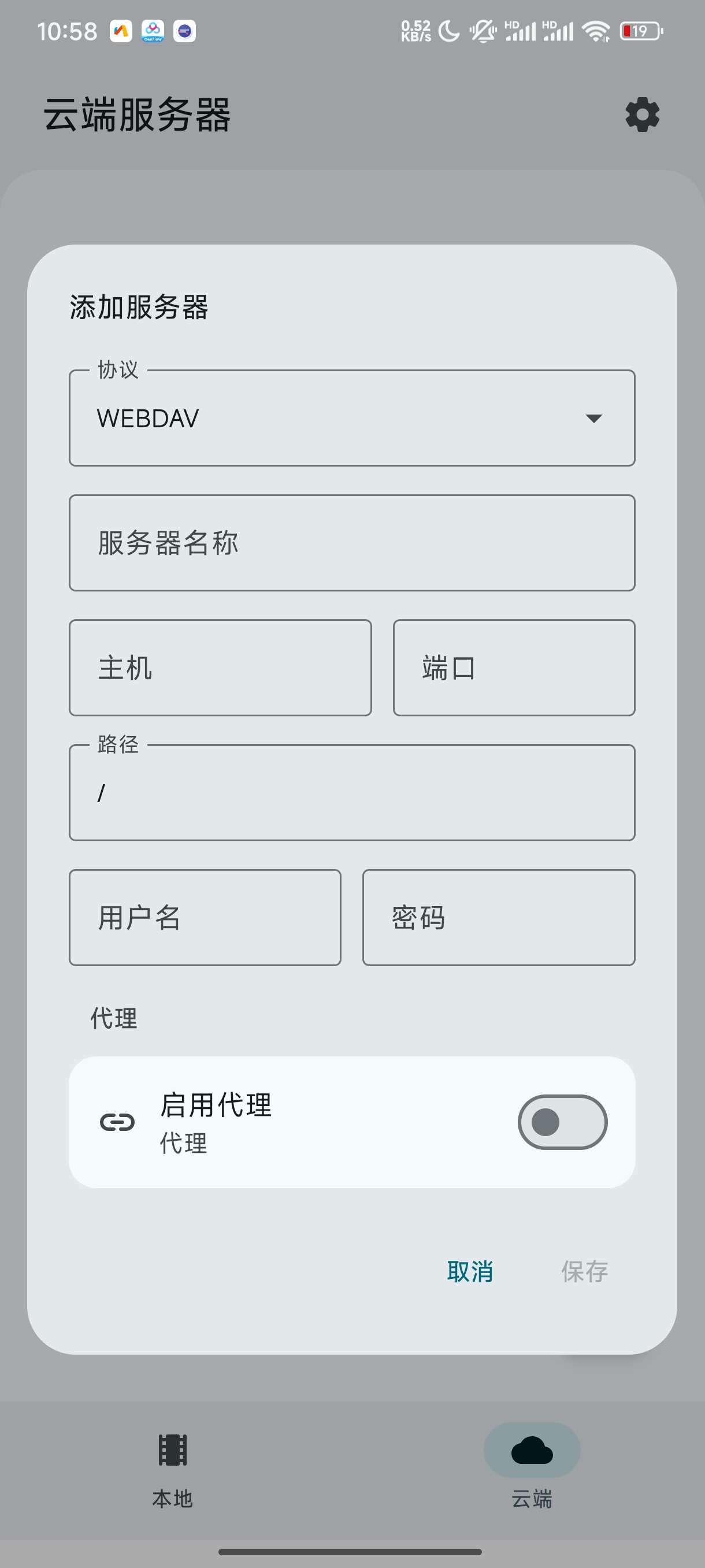Focus the 密码 field
This screenshot has width=705, height=1568.
(x=499, y=918)
